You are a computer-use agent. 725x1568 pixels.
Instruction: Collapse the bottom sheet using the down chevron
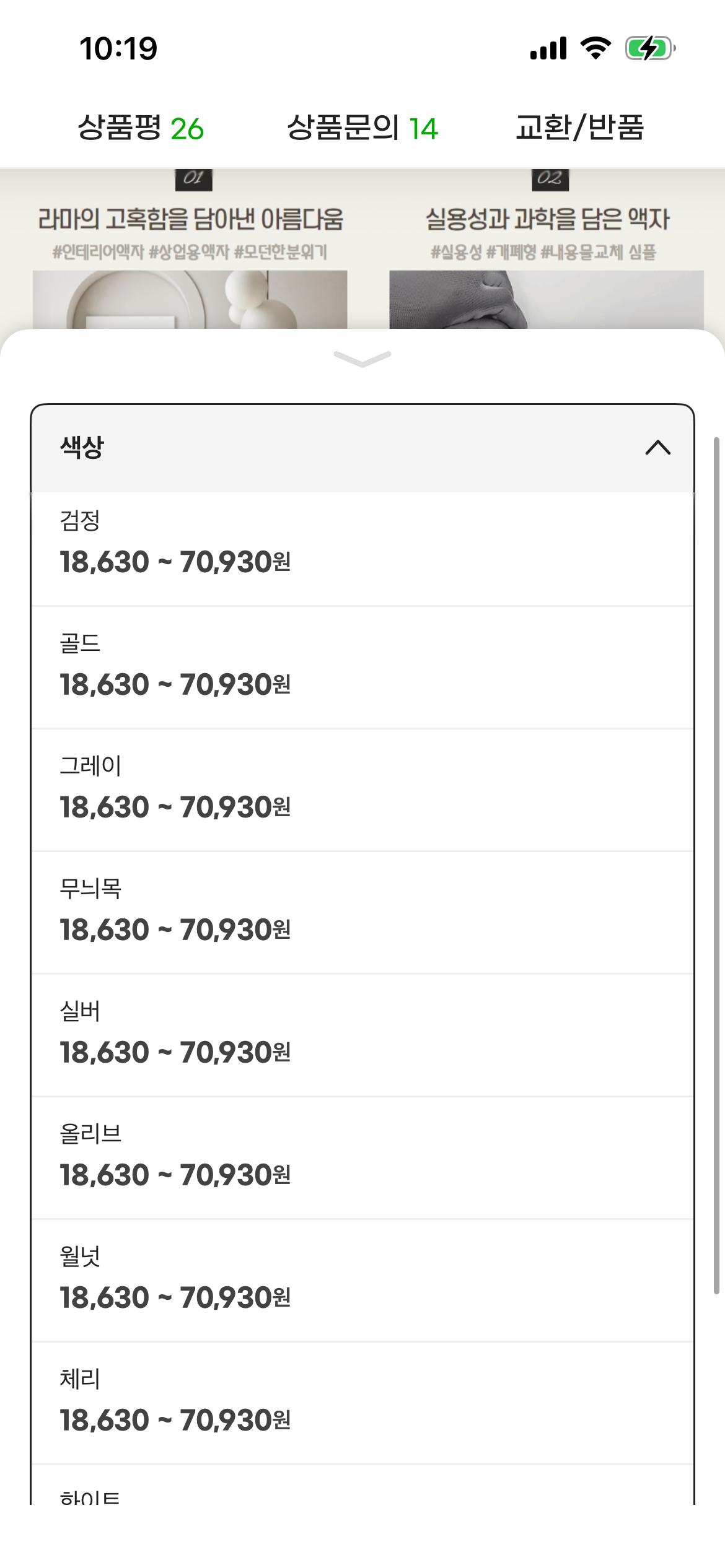[362, 358]
